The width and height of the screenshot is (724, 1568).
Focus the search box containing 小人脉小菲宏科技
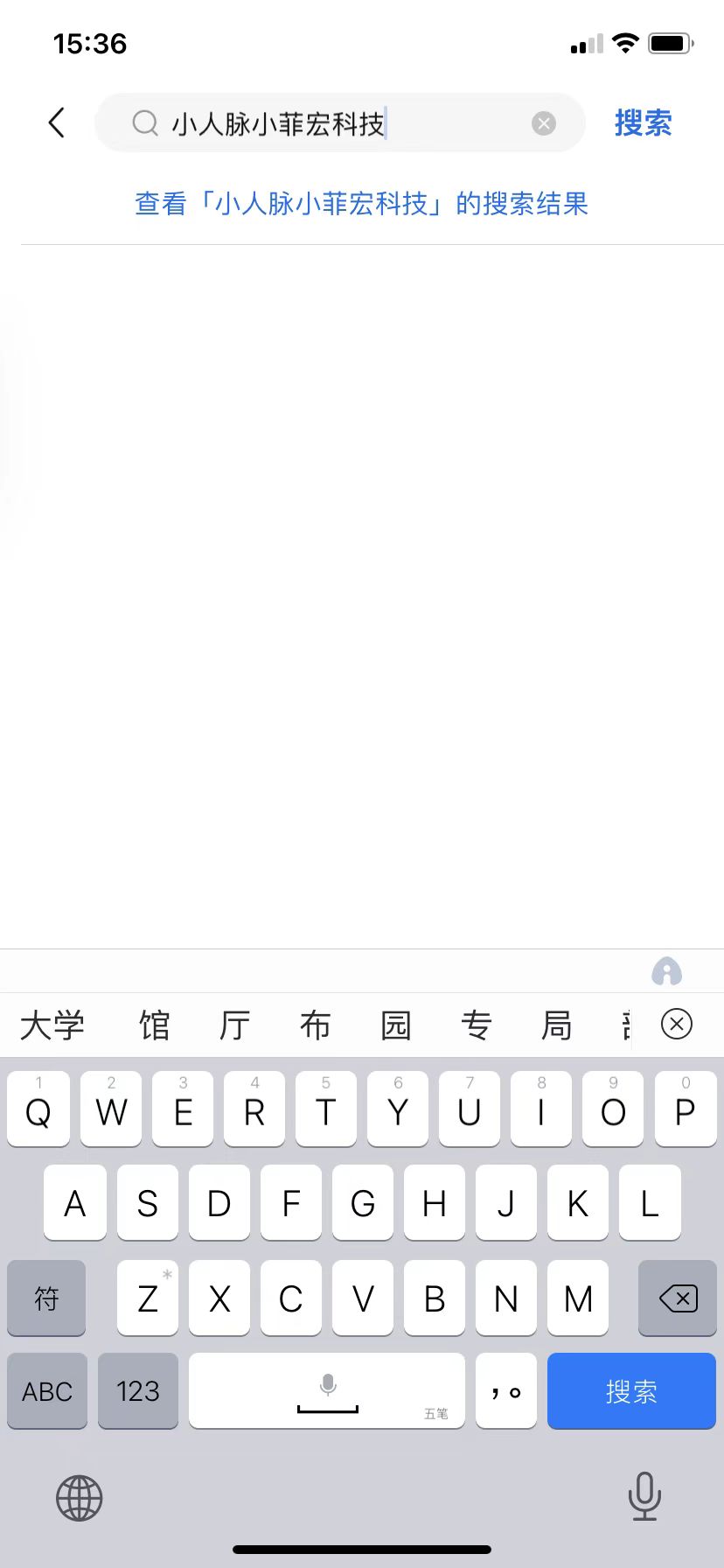(339, 123)
